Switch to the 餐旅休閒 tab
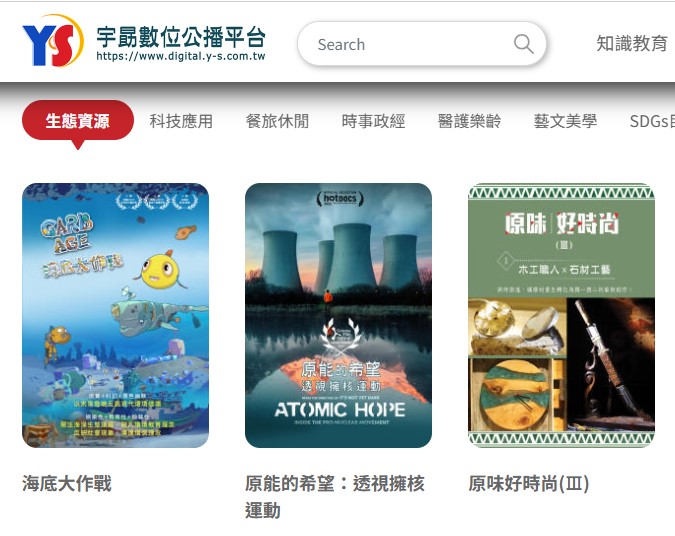The height and width of the screenshot is (536, 675). coord(277,121)
